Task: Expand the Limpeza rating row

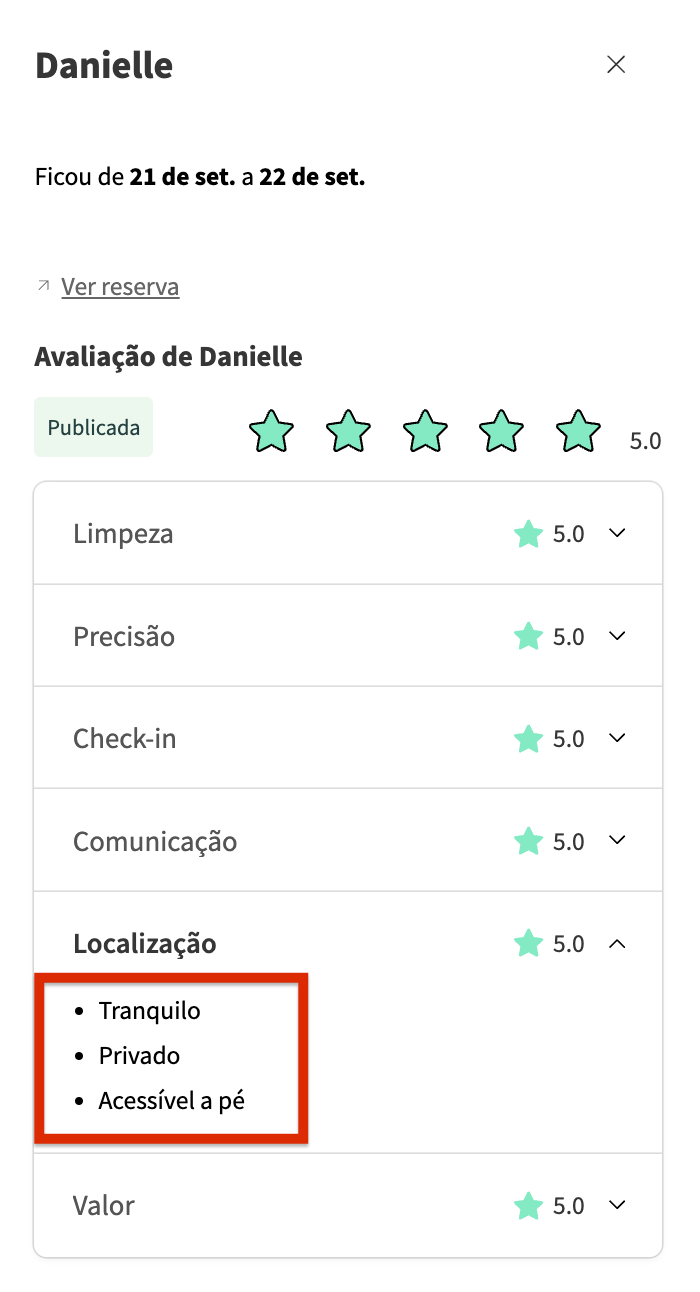Action: click(617, 533)
